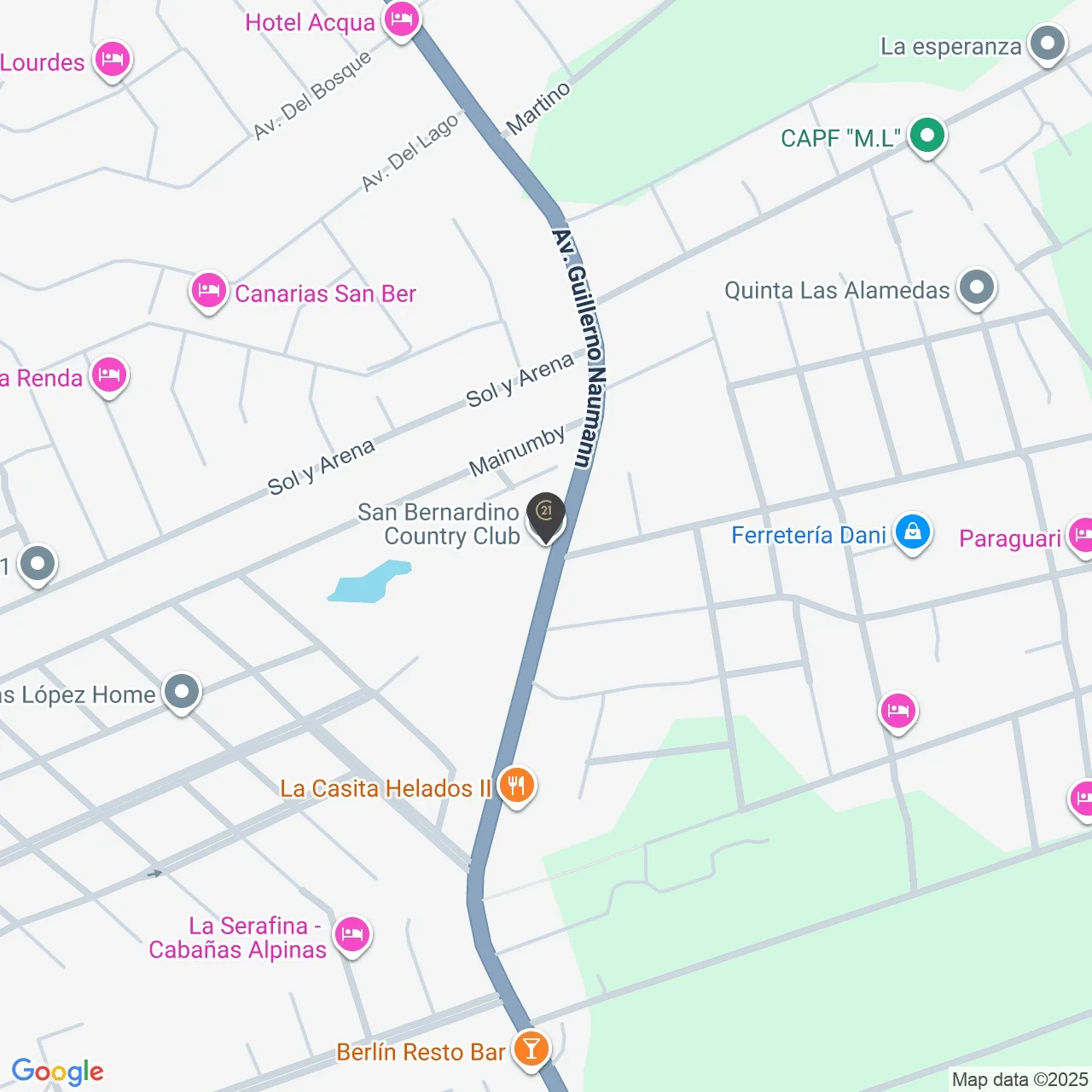The width and height of the screenshot is (1092, 1092).
Task: Tap the CAPF "M.L" green marker
Action: [x=926, y=135]
